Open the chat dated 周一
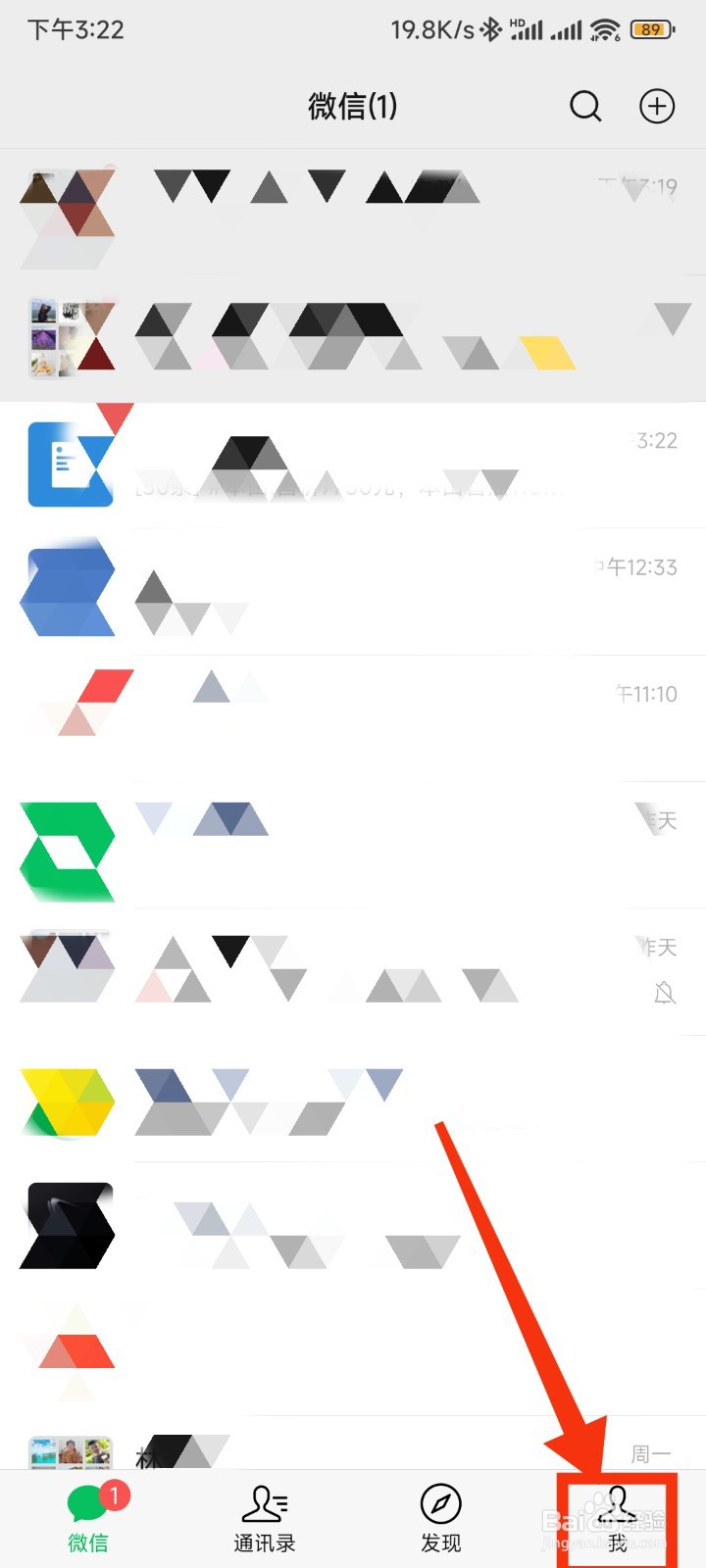The height and width of the screenshot is (1568, 706). click(353, 1448)
